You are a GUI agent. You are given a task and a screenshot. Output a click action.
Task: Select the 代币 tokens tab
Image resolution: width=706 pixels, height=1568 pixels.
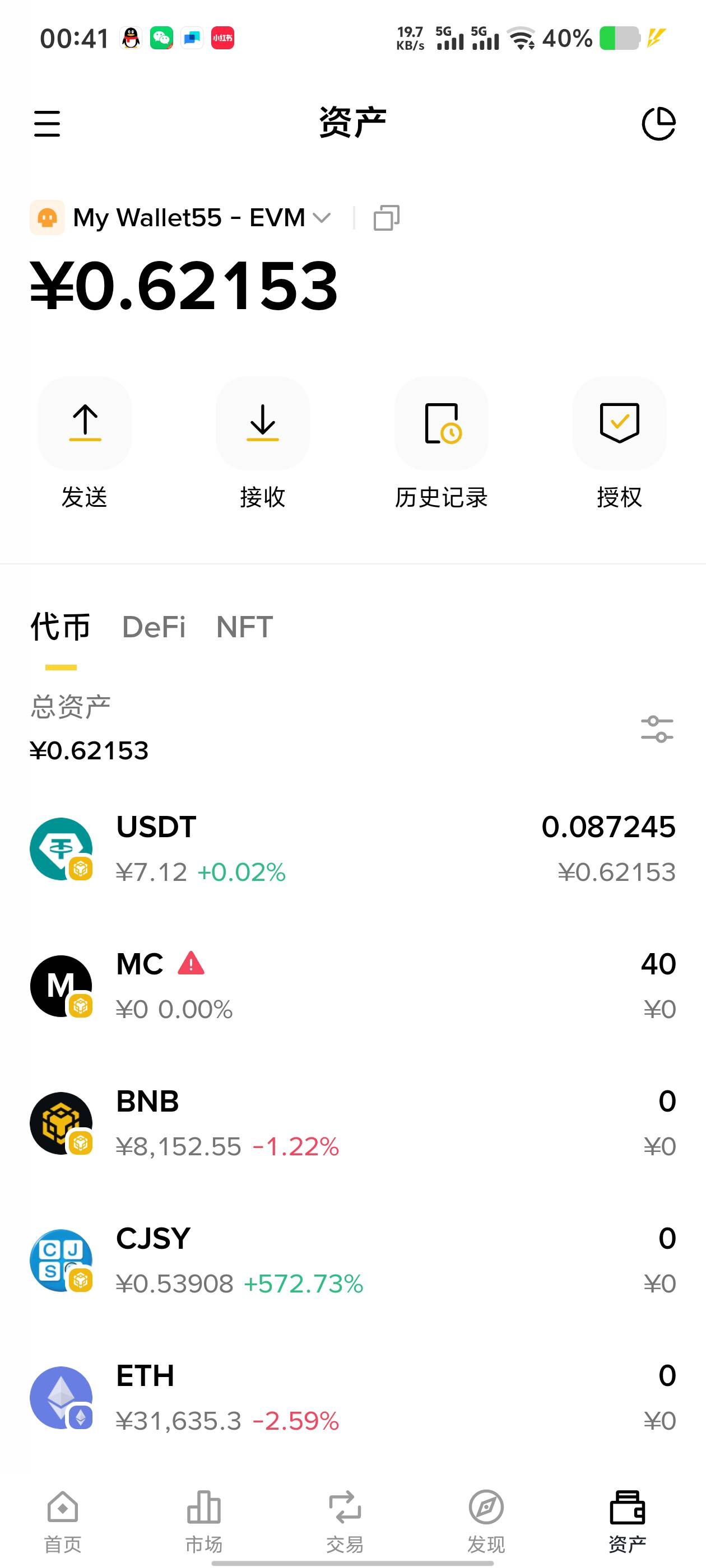coord(61,627)
